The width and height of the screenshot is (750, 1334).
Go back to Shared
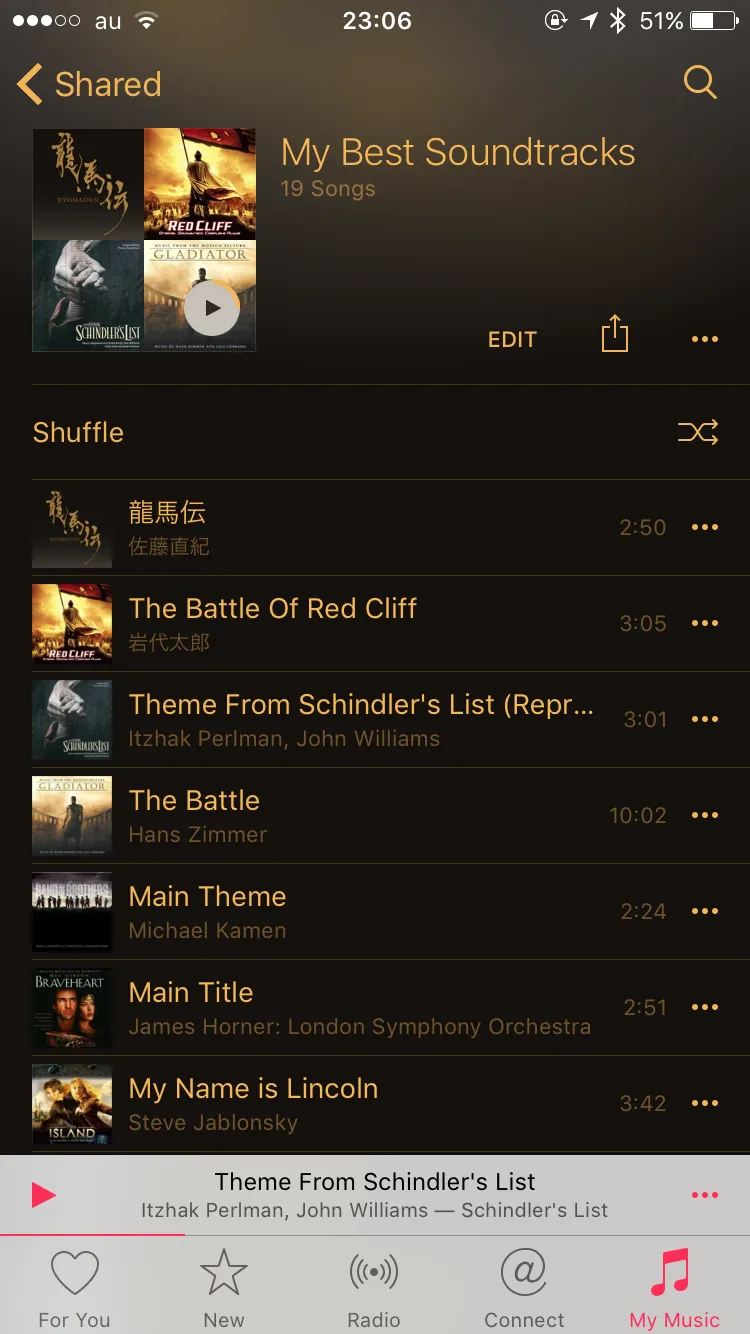(90, 85)
